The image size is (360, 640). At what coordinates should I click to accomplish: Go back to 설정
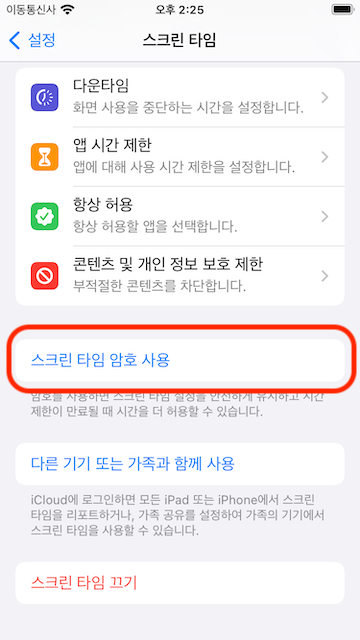(x=32, y=40)
